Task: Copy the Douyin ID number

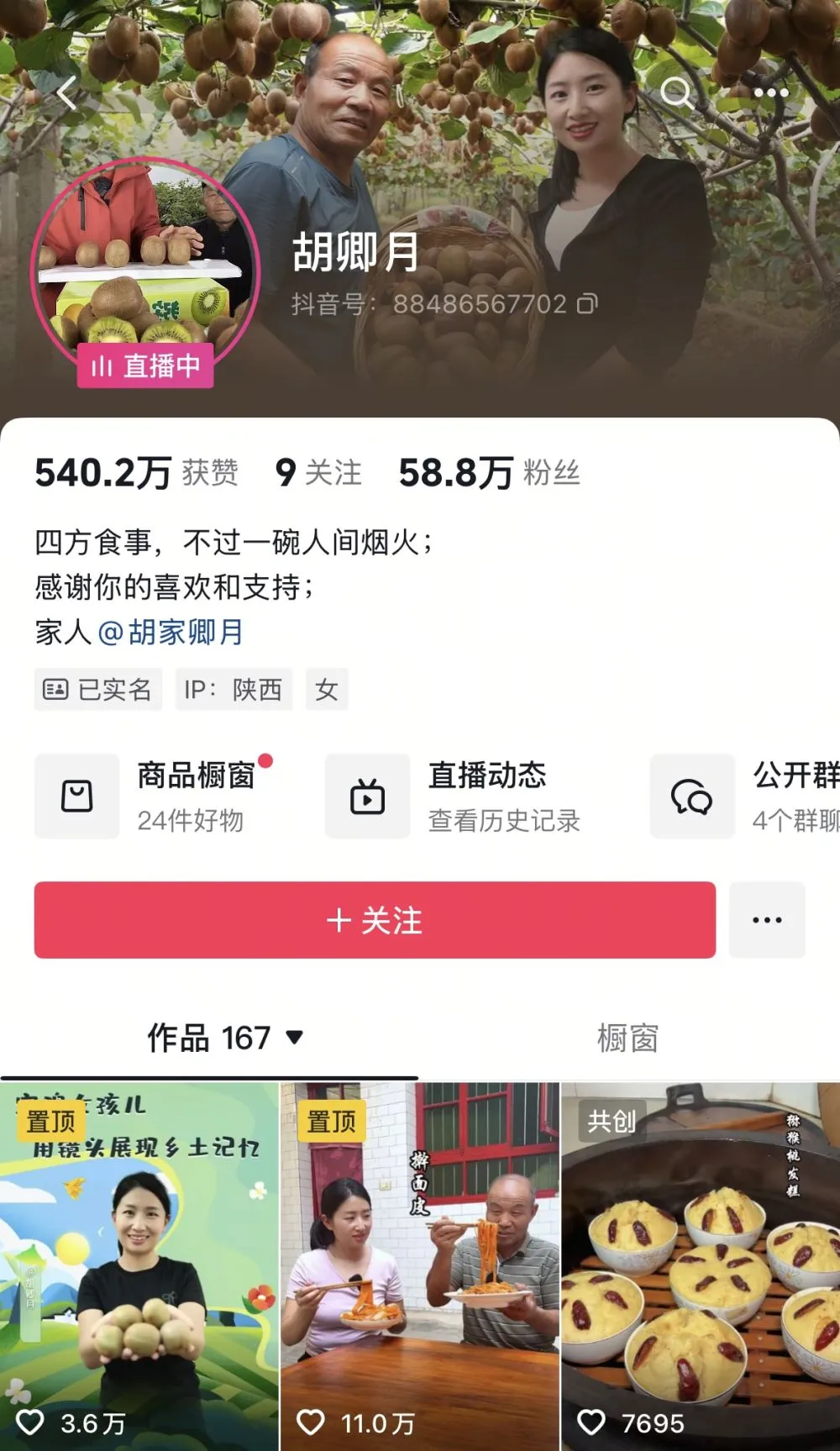Action: [x=587, y=303]
